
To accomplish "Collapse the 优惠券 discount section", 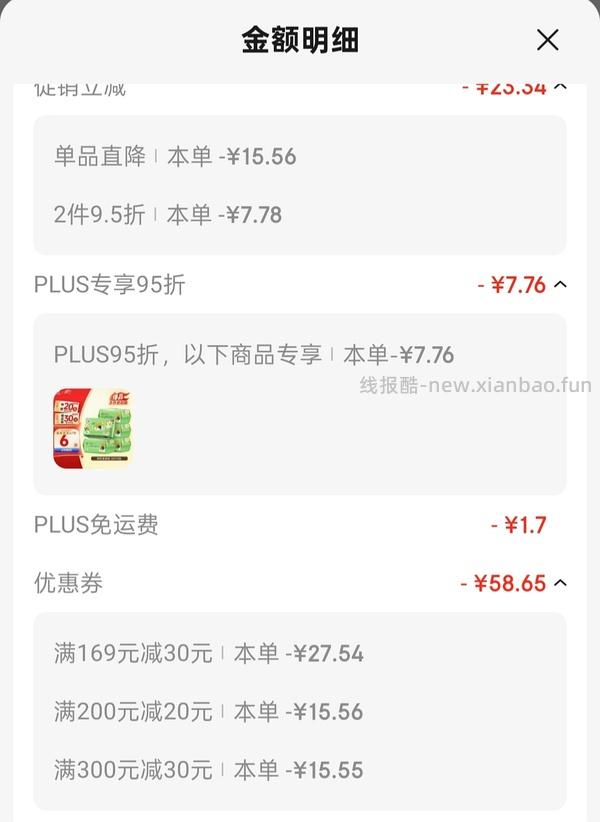I will coord(560,583).
